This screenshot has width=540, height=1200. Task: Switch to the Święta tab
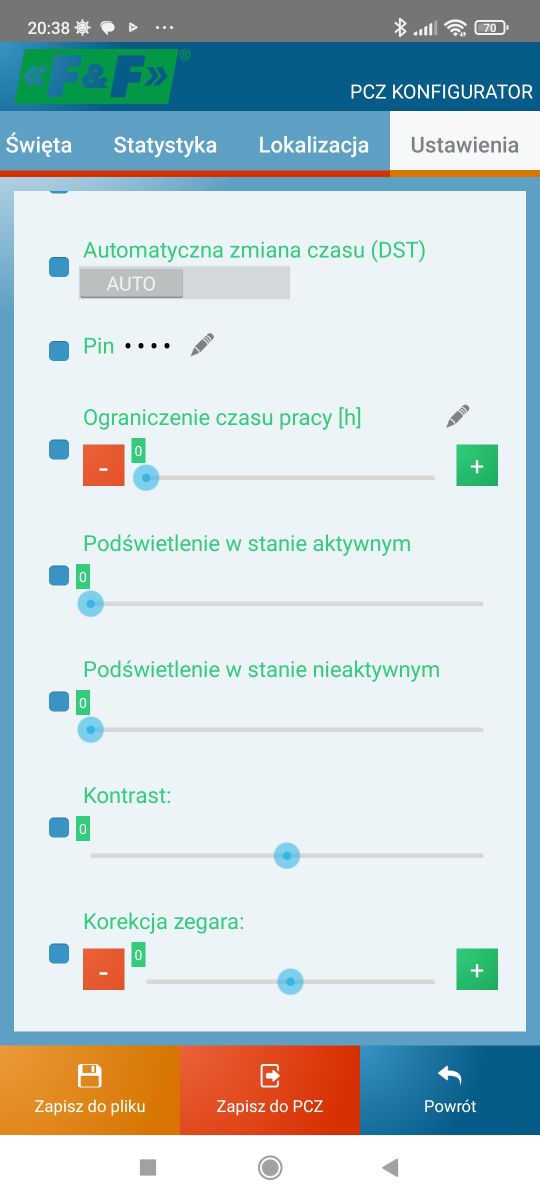click(x=38, y=144)
